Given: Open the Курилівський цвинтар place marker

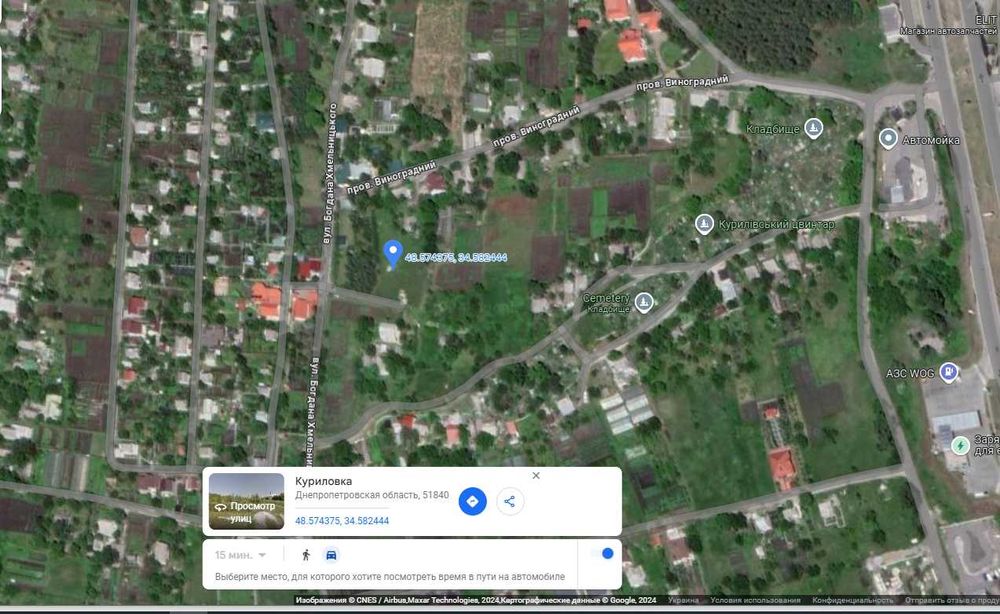Looking at the screenshot, I should tap(704, 223).
